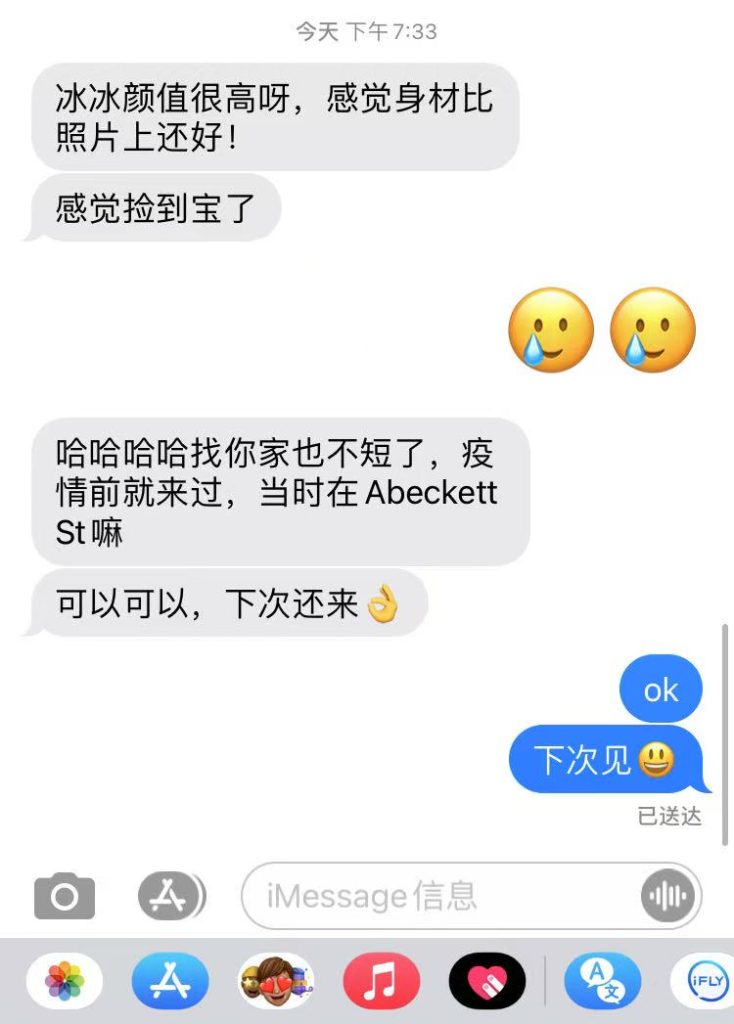This screenshot has width=734, height=1024.
Task: Focus the iMessage 信息 text field
Action: (x=440, y=896)
